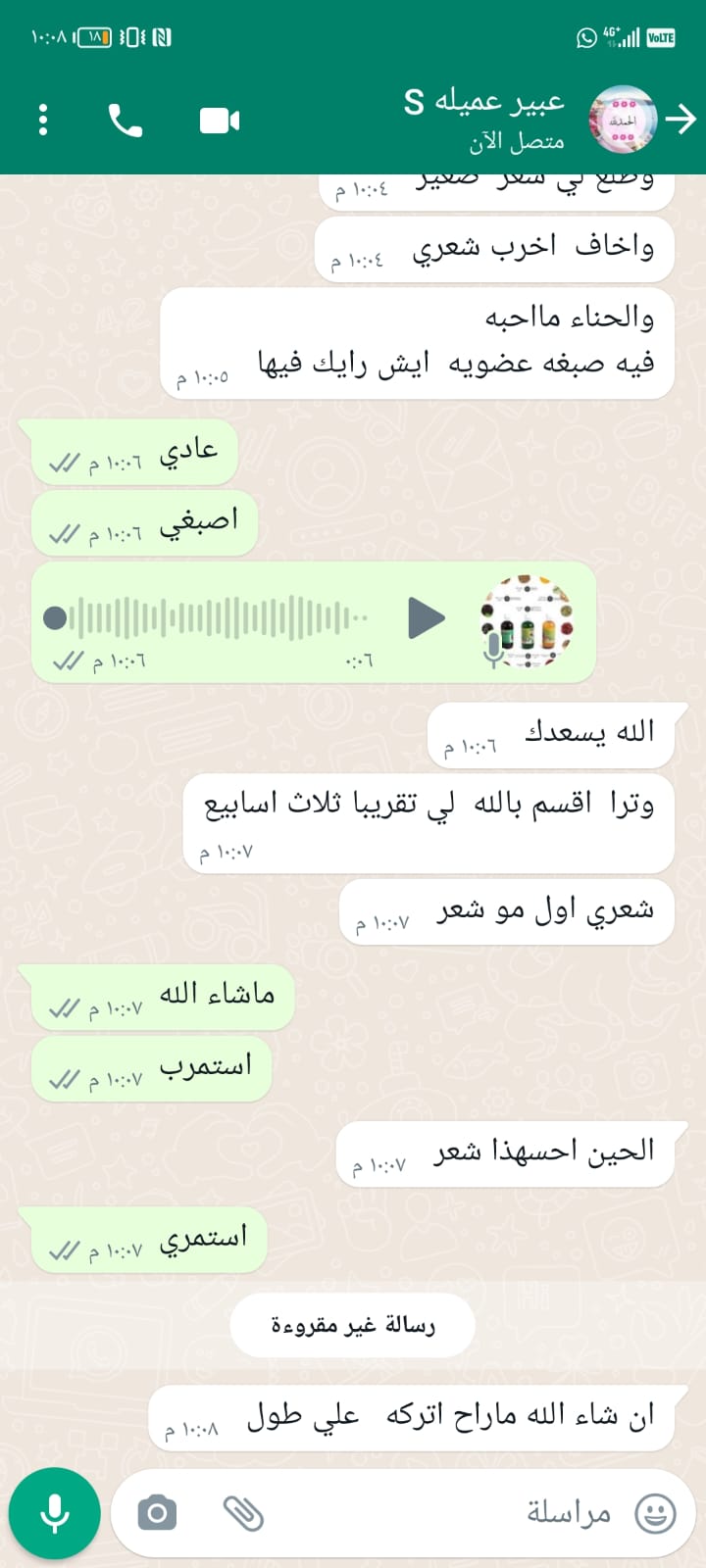The width and height of the screenshot is (706, 1568).
Task: Start a video call with the contact
Action: (x=220, y=121)
